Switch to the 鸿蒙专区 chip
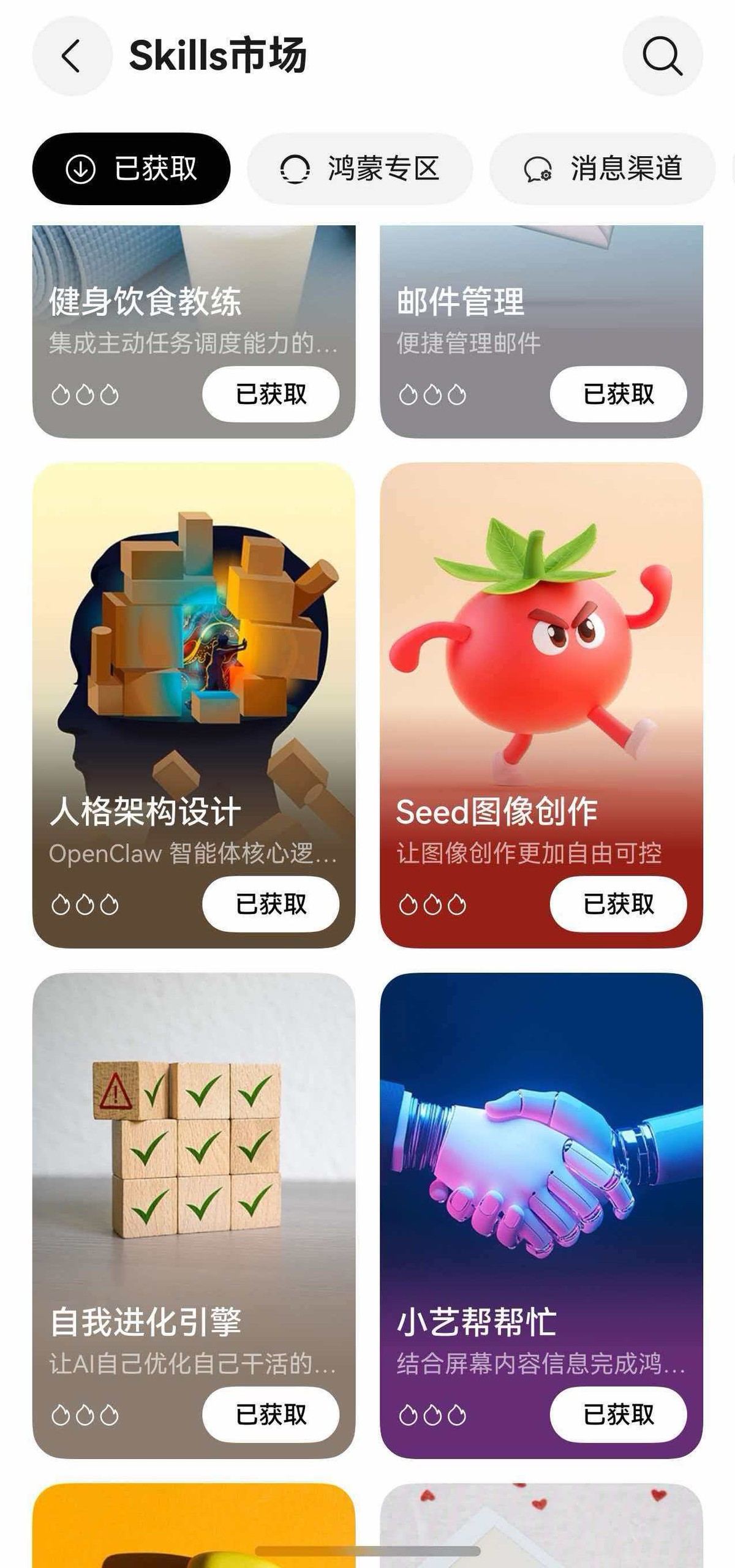This screenshot has height=1568, width=735. tap(360, 168)
